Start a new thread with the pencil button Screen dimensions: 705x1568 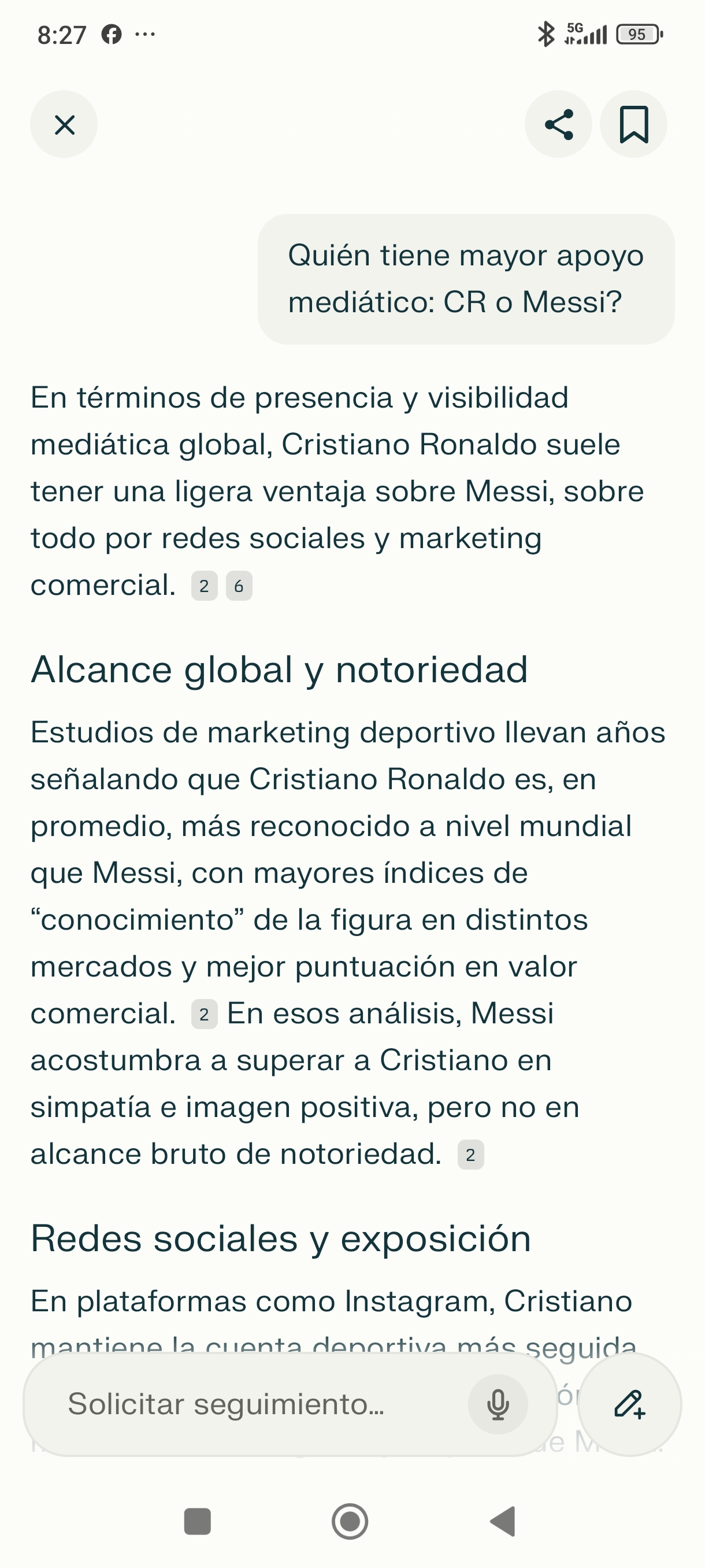click(629, 1404)
